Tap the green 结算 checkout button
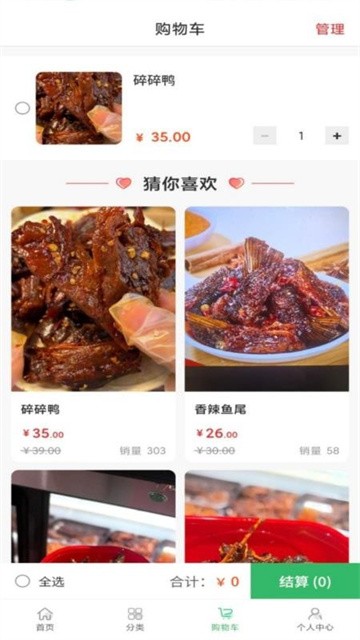The width and height of the screenshot is (360, 640). click(x=305, y=581)
